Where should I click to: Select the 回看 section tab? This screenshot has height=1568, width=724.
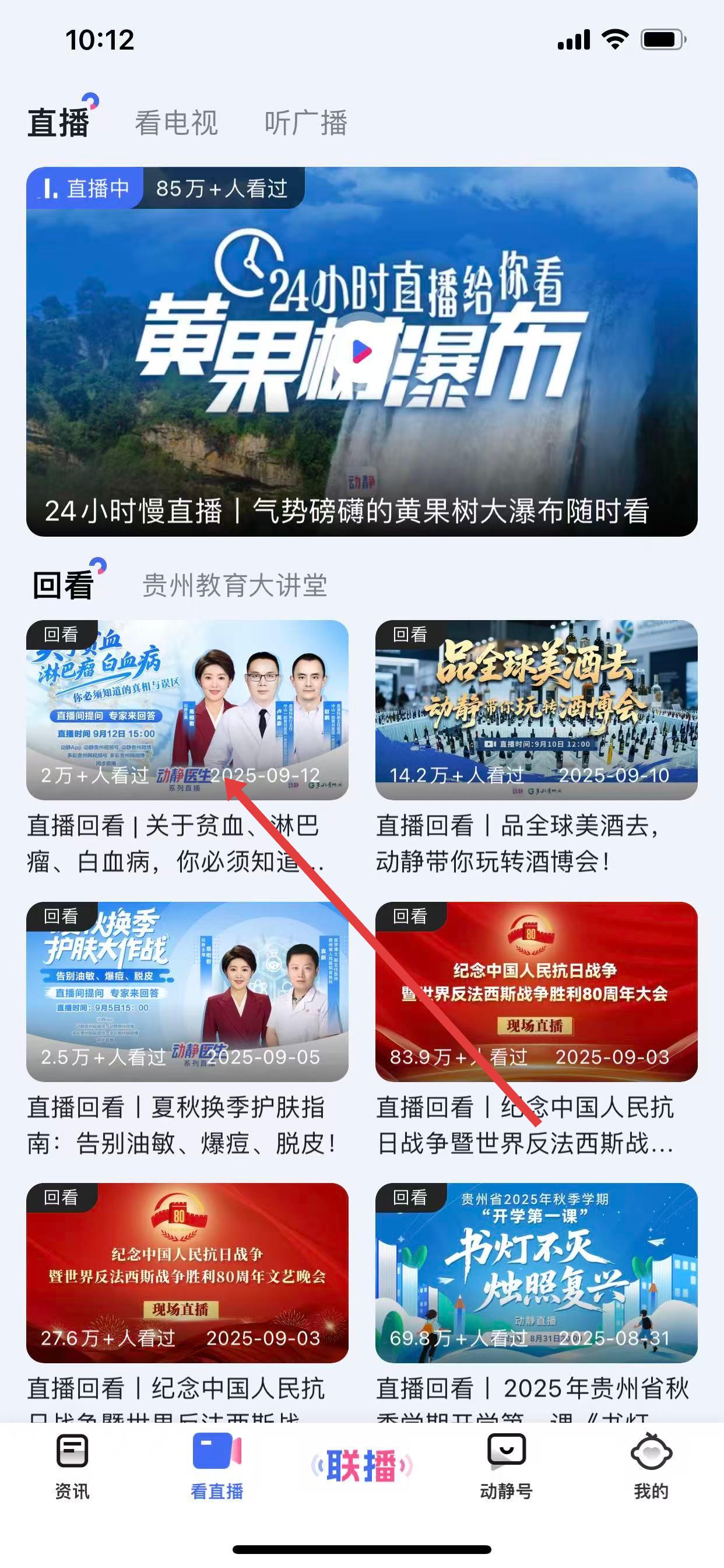coord(63,586)
